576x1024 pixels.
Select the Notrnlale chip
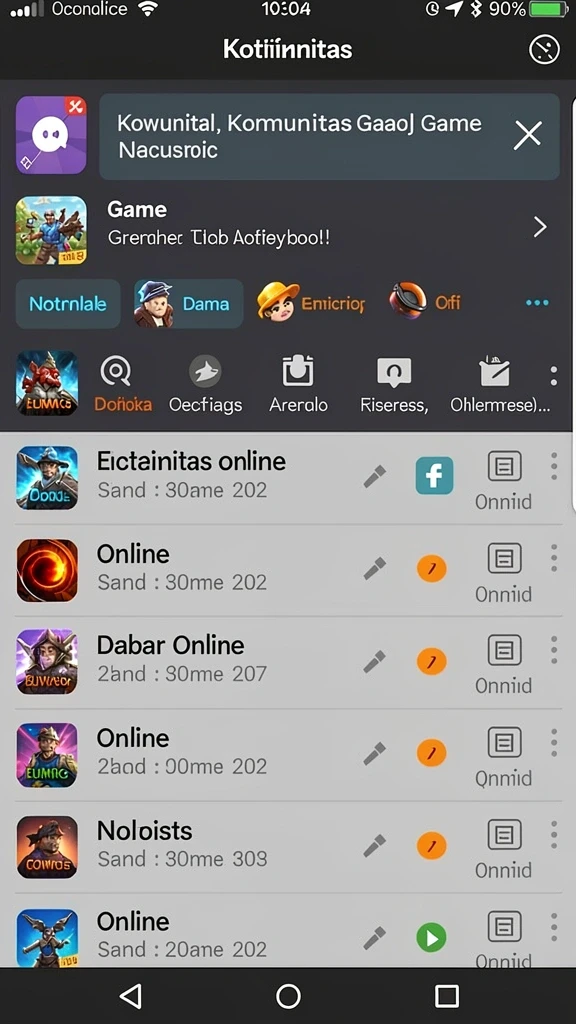pyautogui.click(x=68, y=304)
